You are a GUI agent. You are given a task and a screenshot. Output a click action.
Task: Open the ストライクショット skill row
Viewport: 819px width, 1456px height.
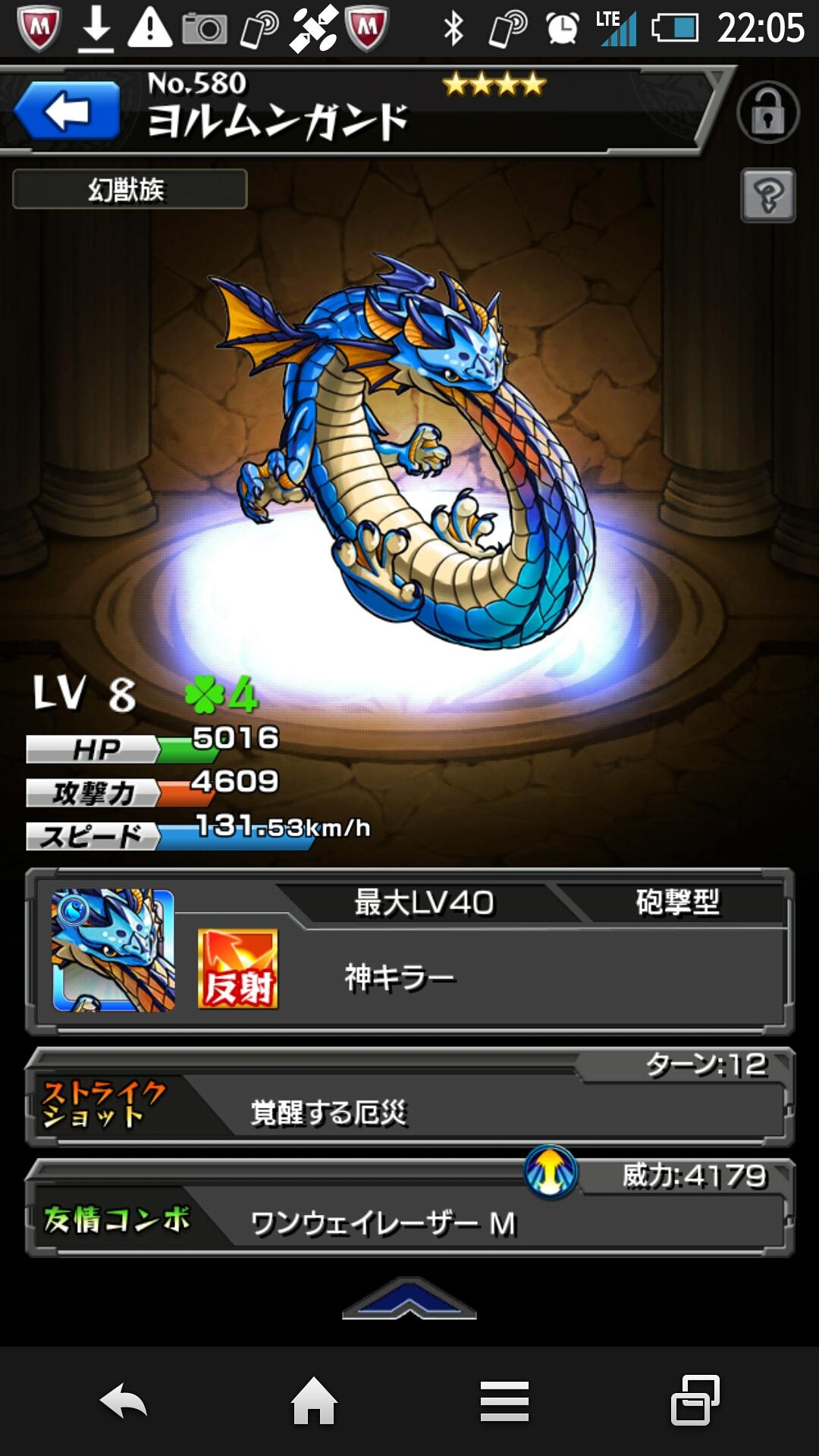[409, 1097]
